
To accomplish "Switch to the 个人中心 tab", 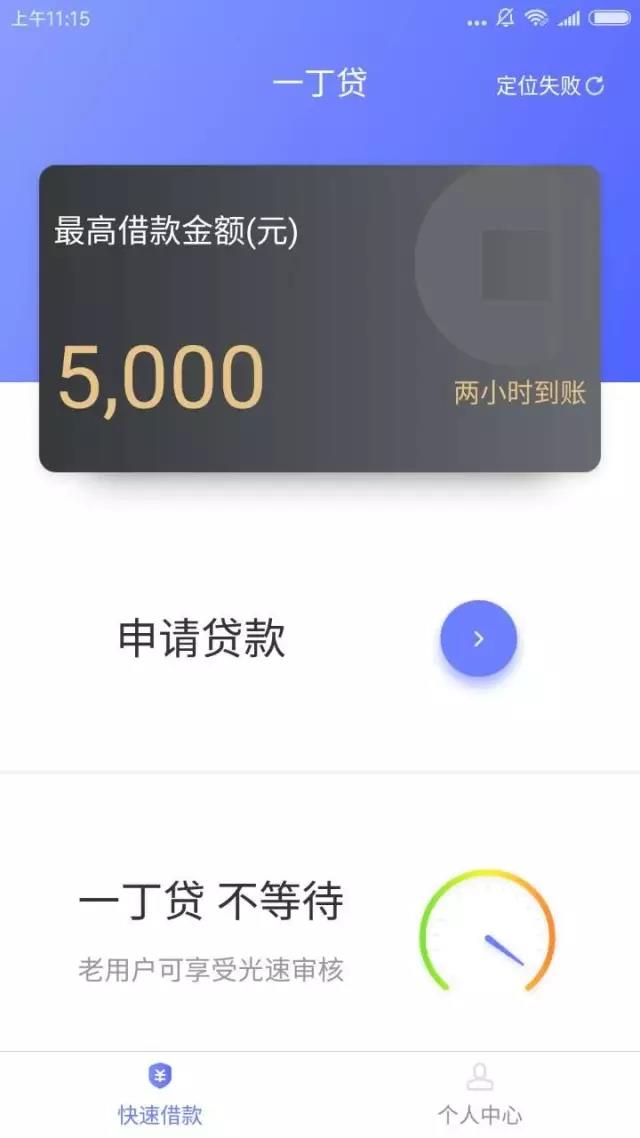I will click(x=480, y=1094).
